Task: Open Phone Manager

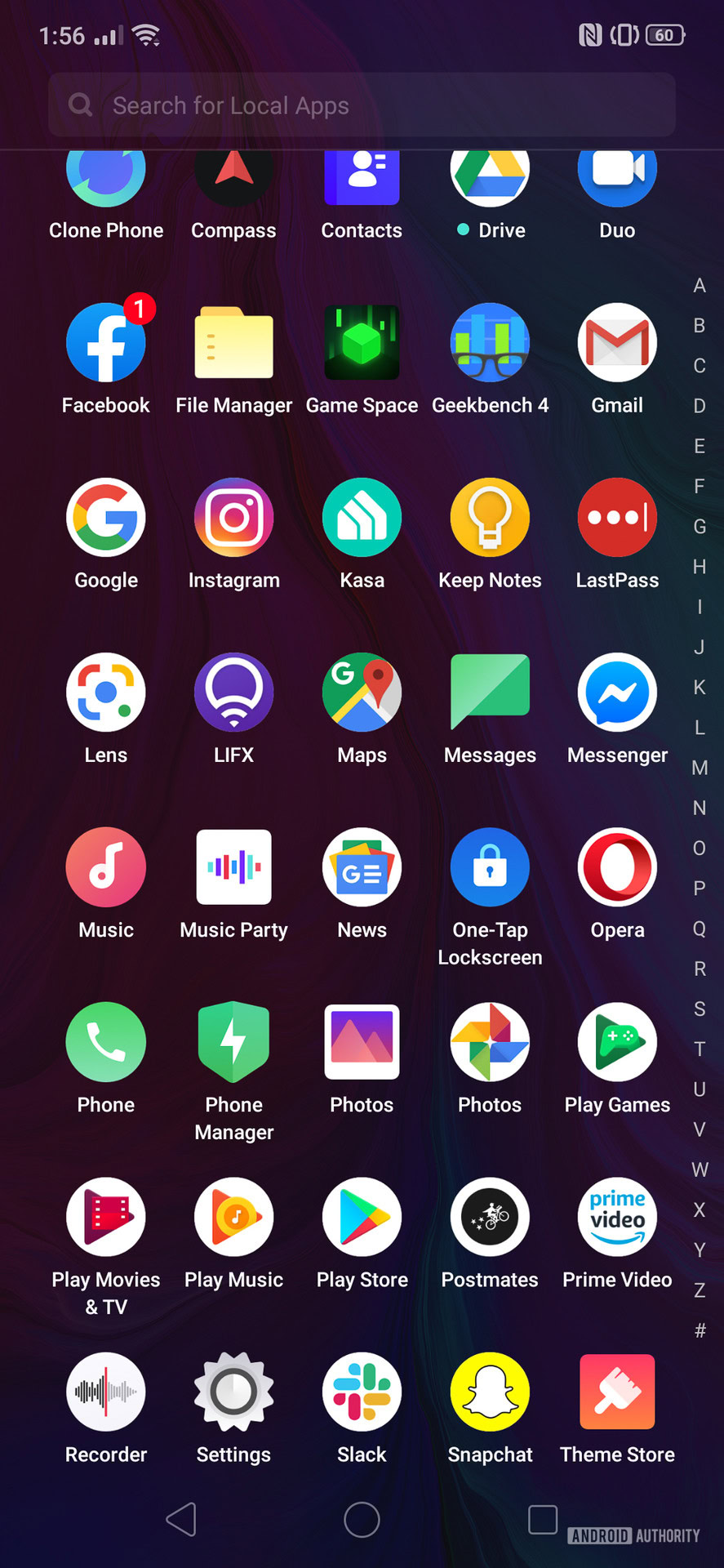Action: pos(233,1042)
